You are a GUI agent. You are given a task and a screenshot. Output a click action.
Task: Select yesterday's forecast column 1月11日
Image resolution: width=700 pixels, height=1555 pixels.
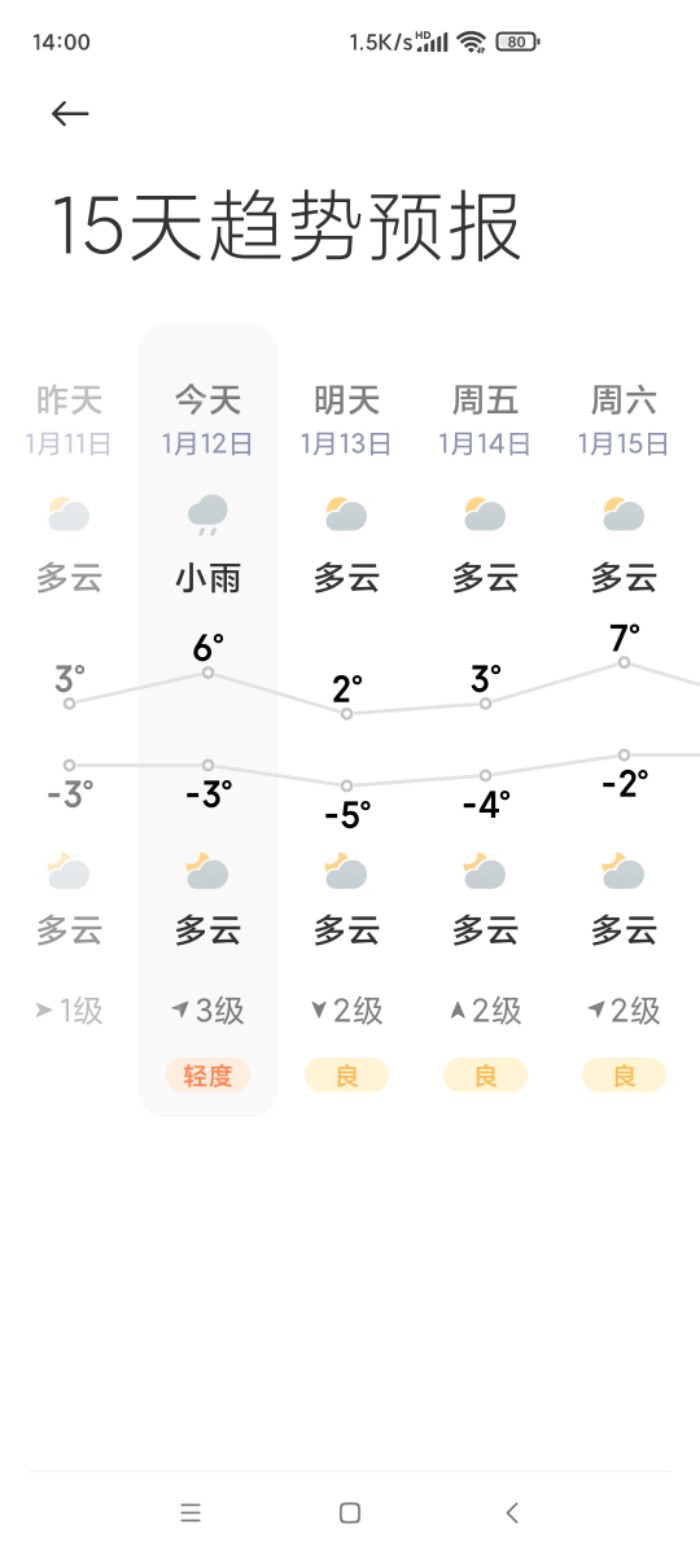[x=69, y=720]
